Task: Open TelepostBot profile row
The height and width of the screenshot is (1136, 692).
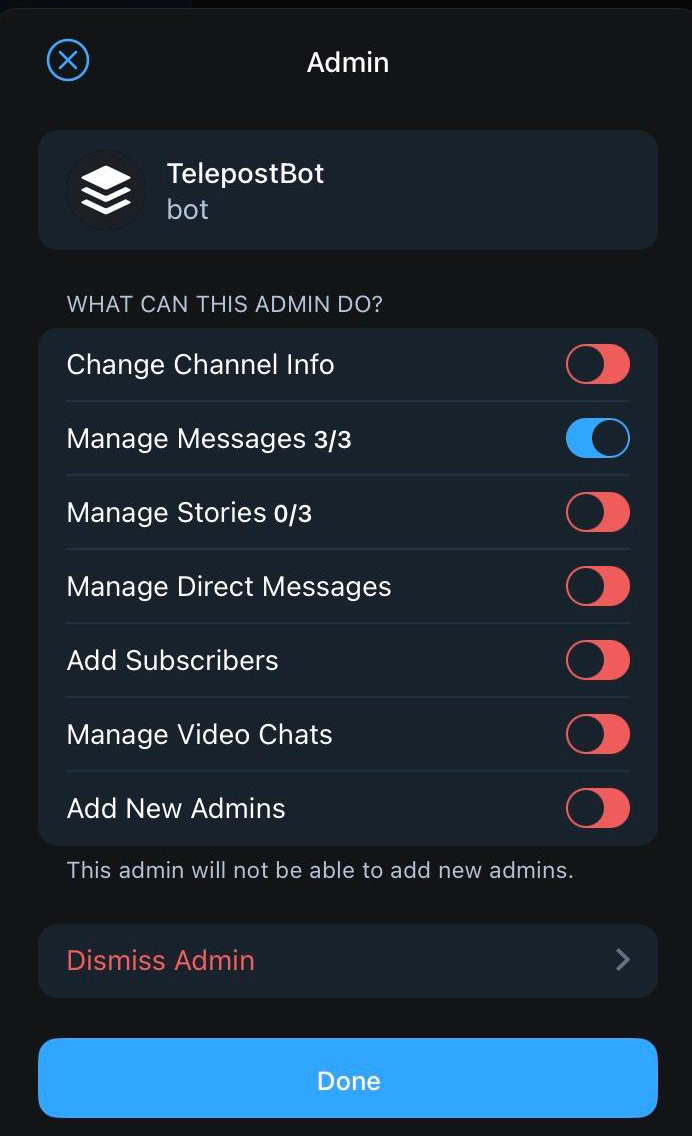Action: [347, 190]
